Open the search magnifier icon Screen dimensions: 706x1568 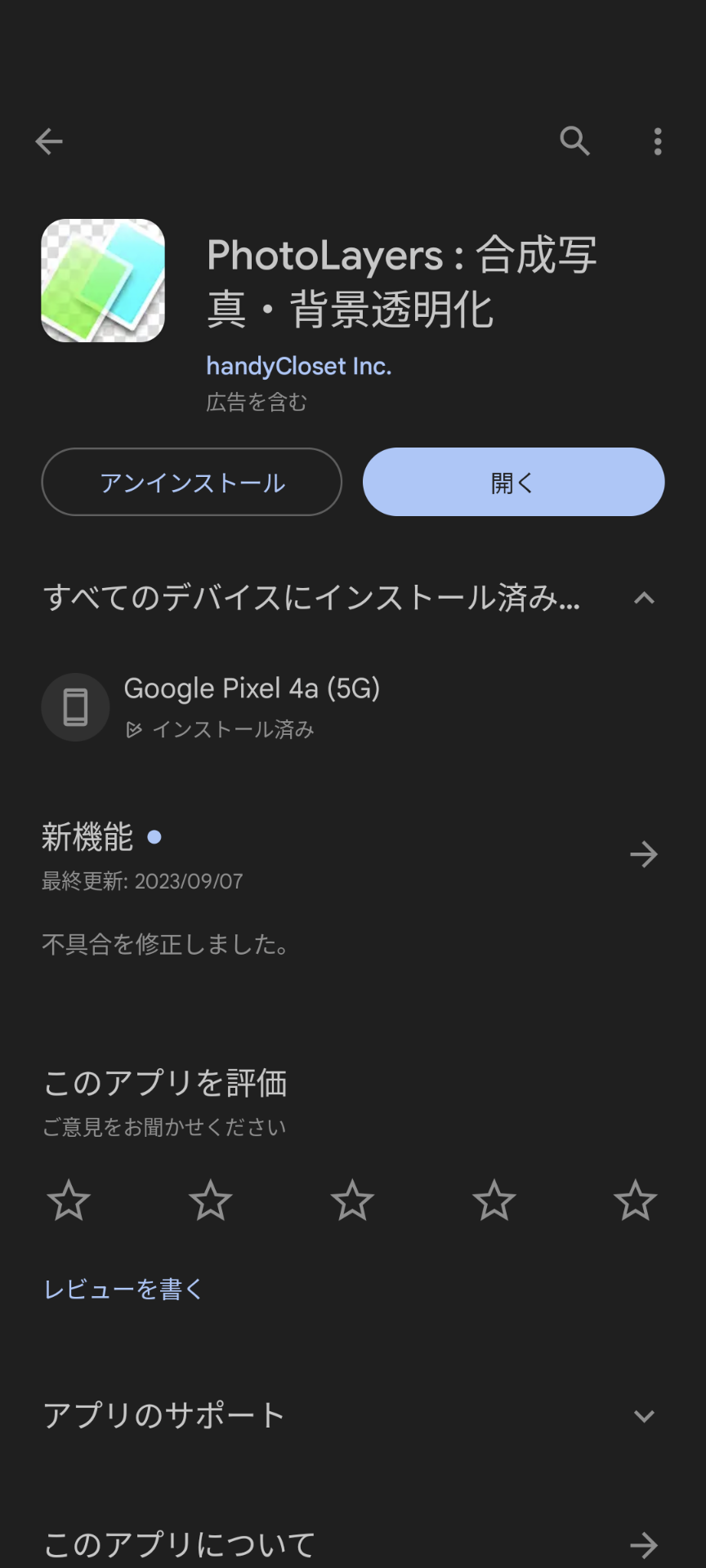(574, 141)
